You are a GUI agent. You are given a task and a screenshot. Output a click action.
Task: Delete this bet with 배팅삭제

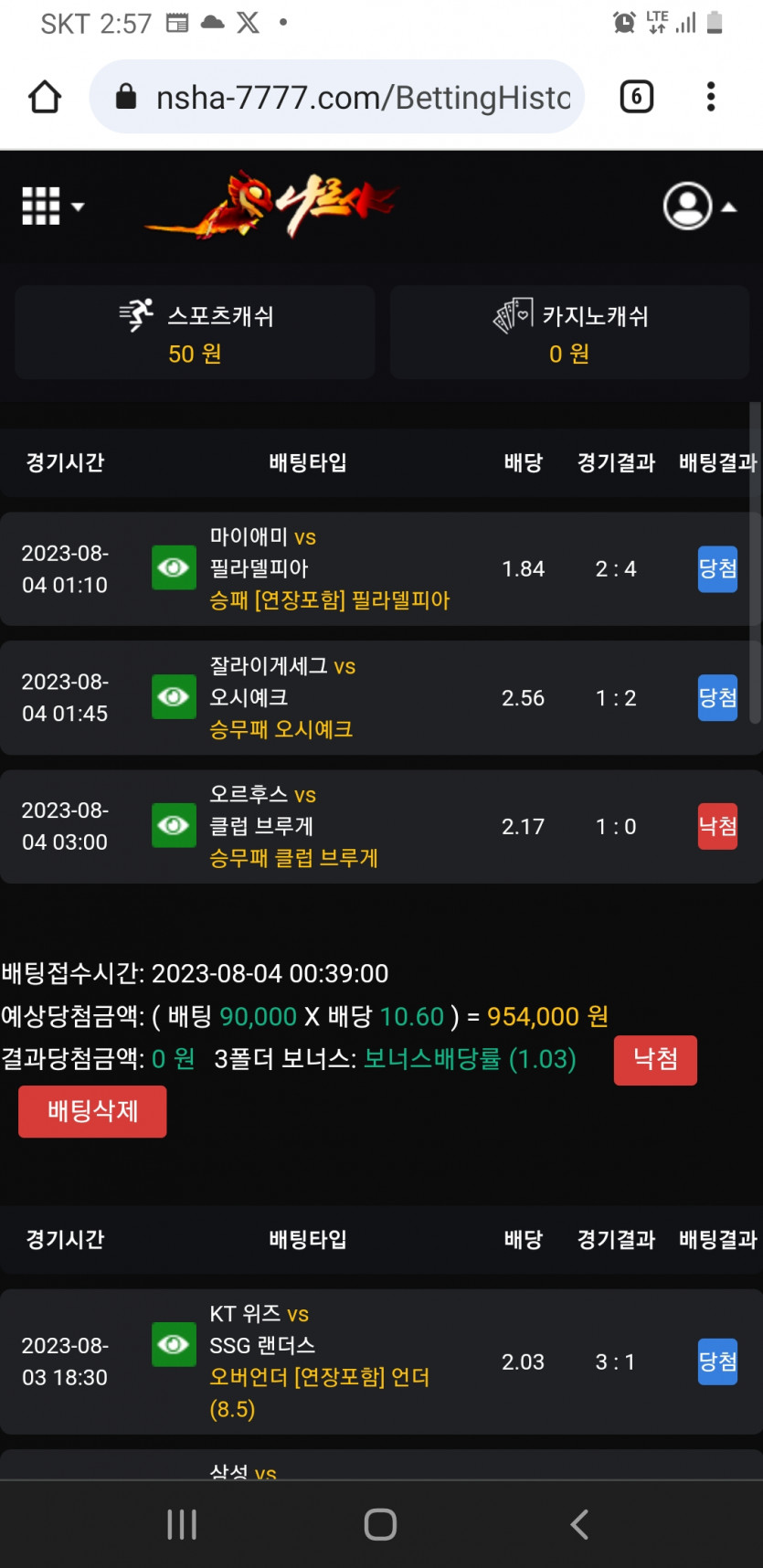click(x=92, y=1111)
